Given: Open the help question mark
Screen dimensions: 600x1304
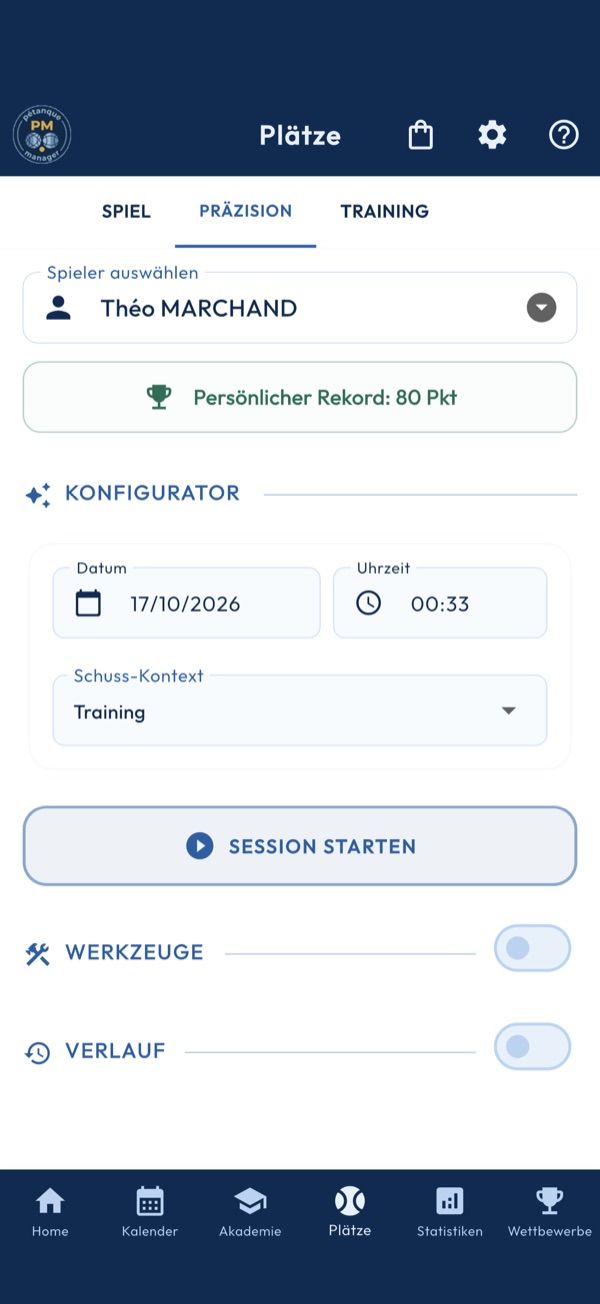Looking at the screenshot, I should [564, 135].
